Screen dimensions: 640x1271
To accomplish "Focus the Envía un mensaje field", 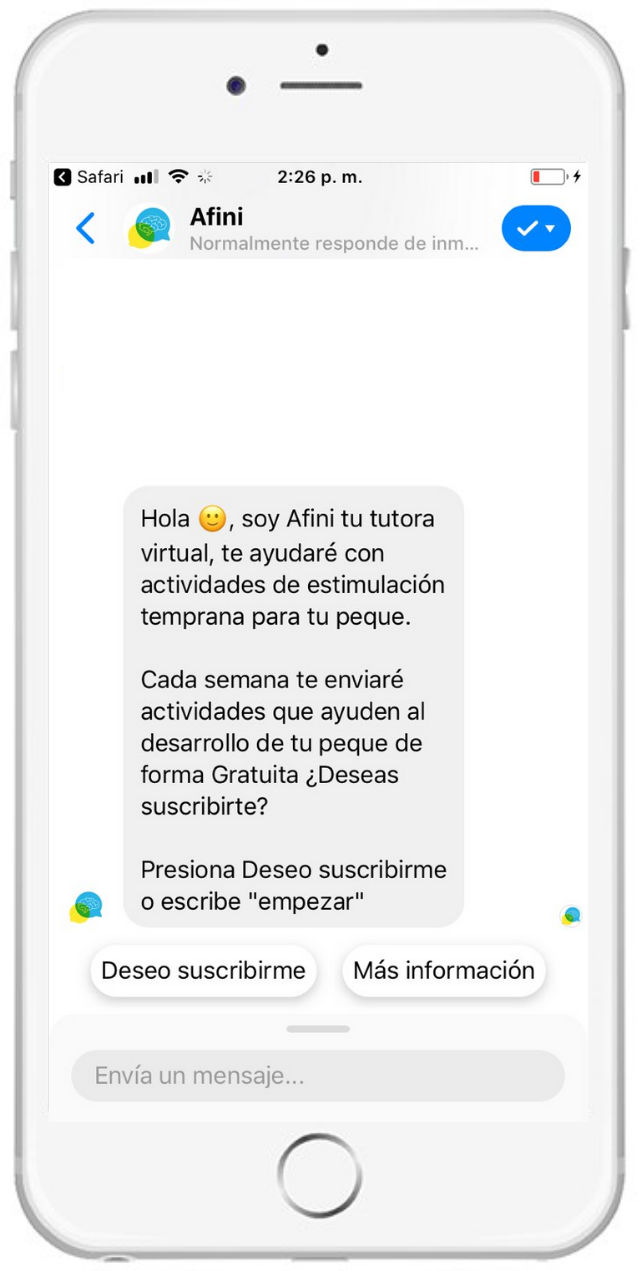I will [x=318, y=1076].
